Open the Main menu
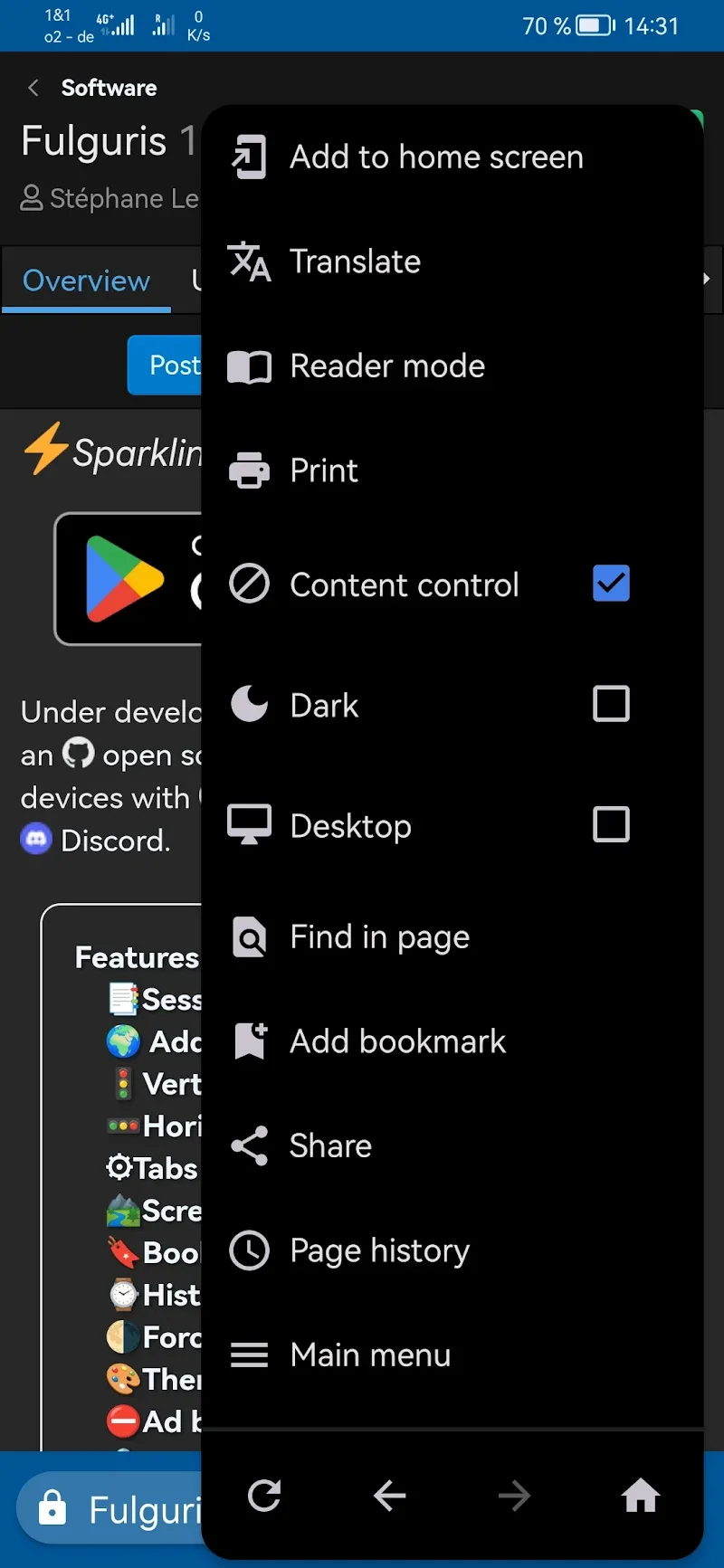724x1568 pixels. tap(369, 1355)
